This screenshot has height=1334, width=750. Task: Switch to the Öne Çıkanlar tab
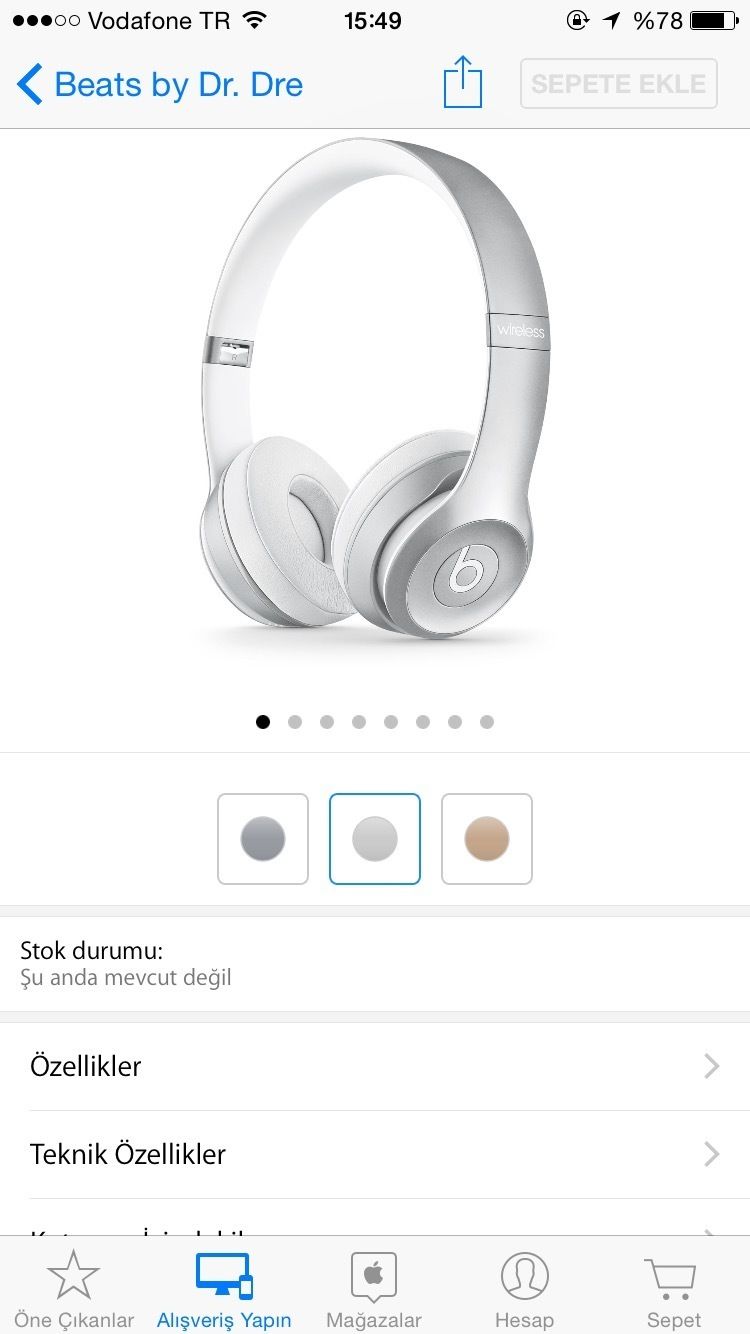click(74, 1290)
